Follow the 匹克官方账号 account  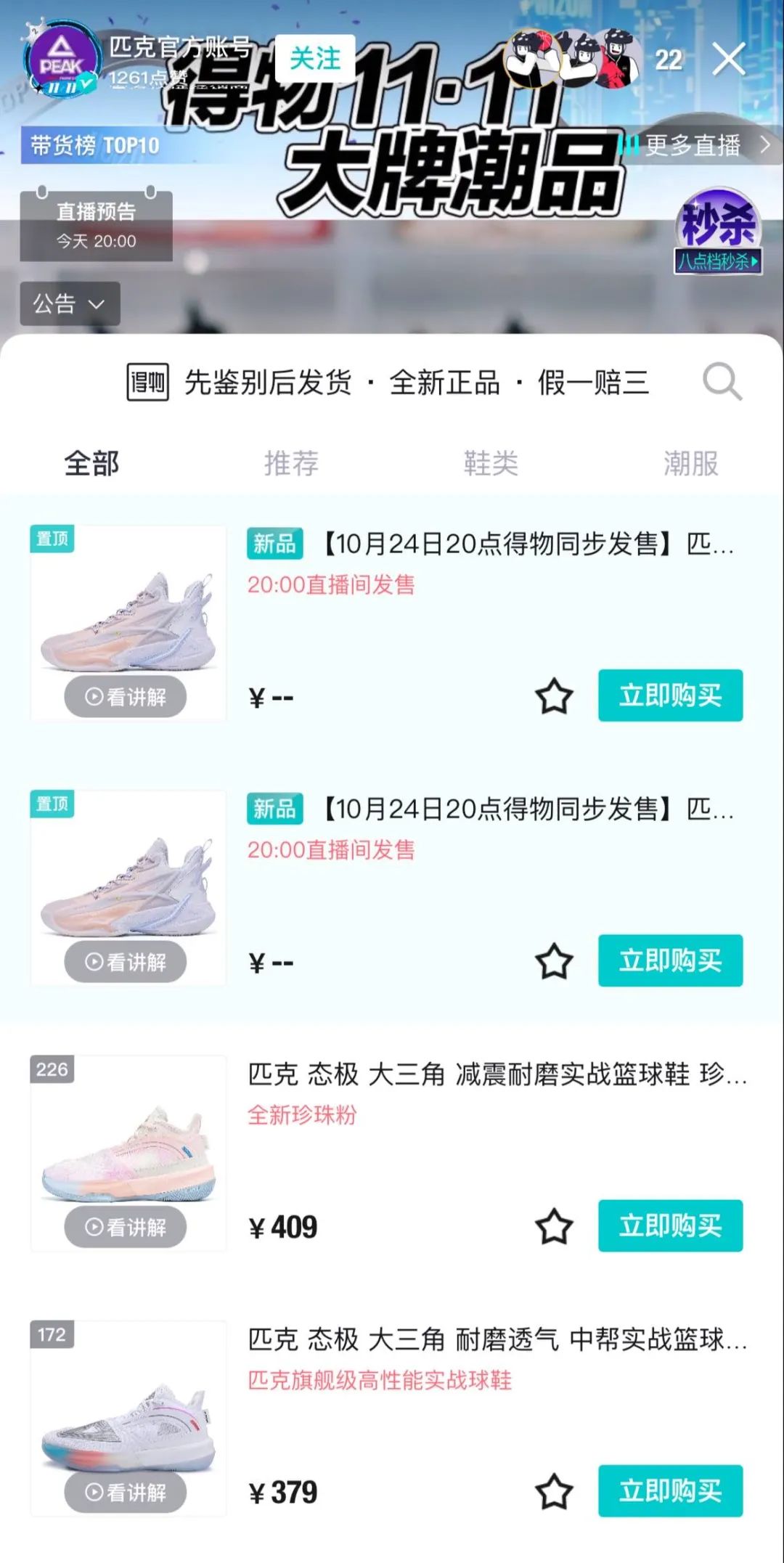(x=315, y=58)
